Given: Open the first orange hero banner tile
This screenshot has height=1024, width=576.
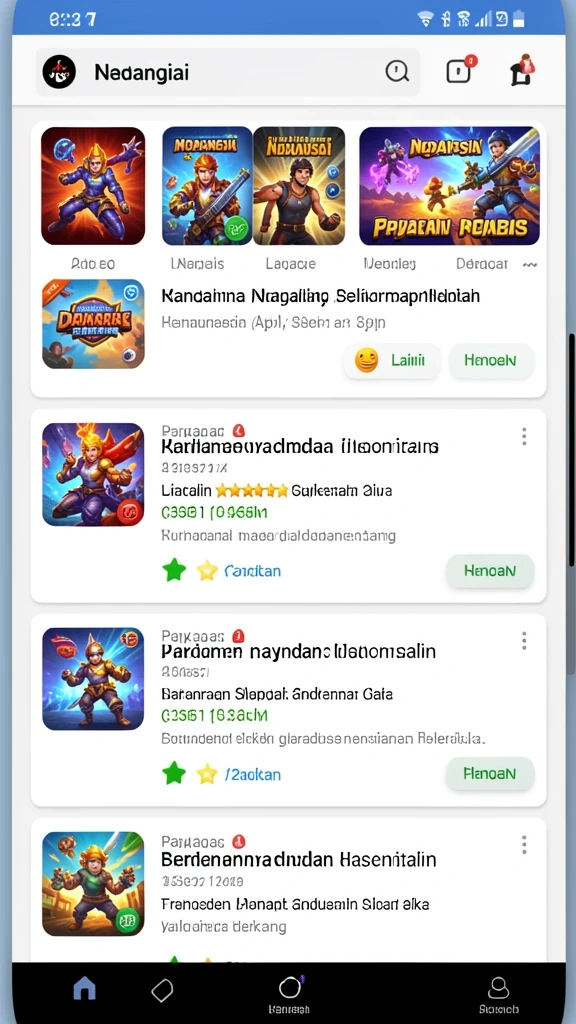Looking at the screenshot, I should tap(93, 186).
